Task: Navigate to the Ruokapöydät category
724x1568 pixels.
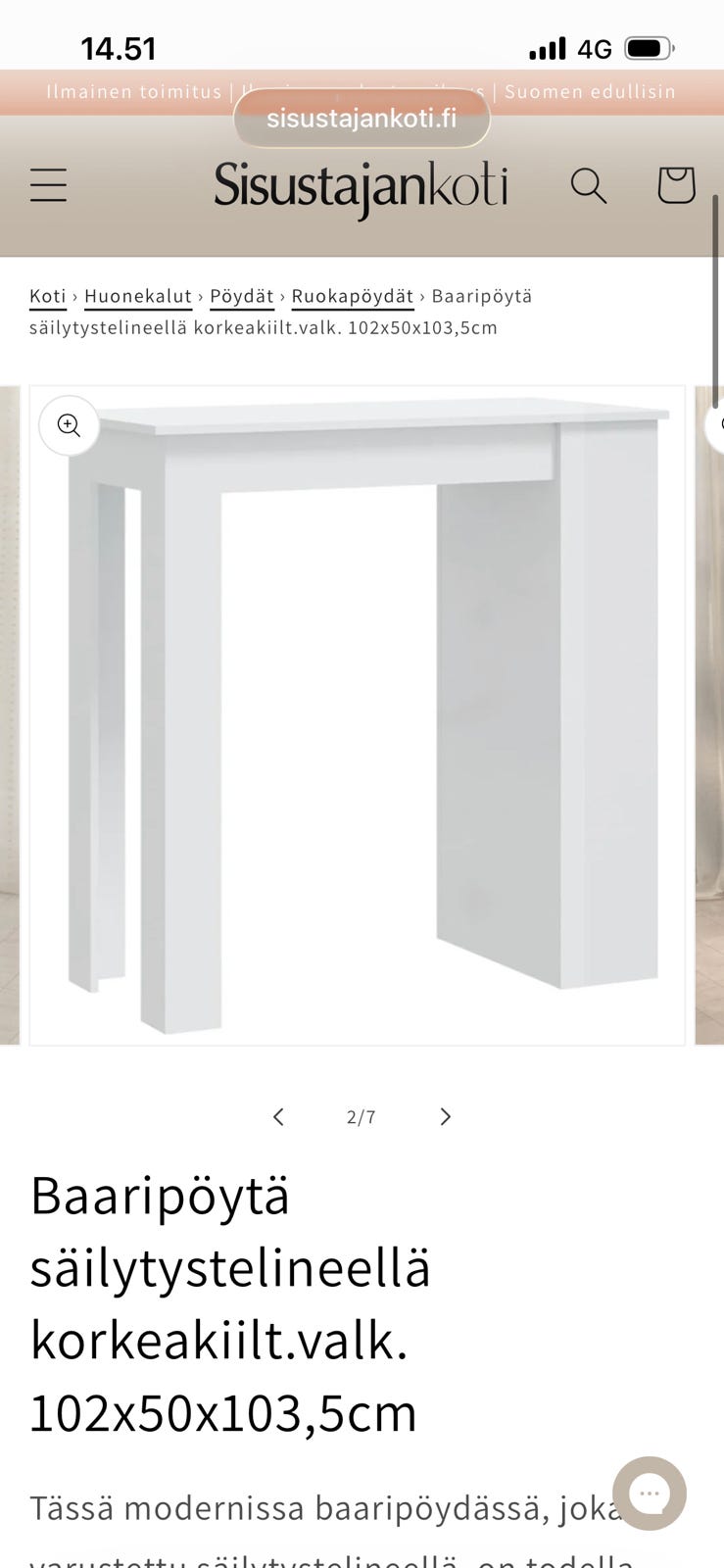Action: [x=353, y=296]
